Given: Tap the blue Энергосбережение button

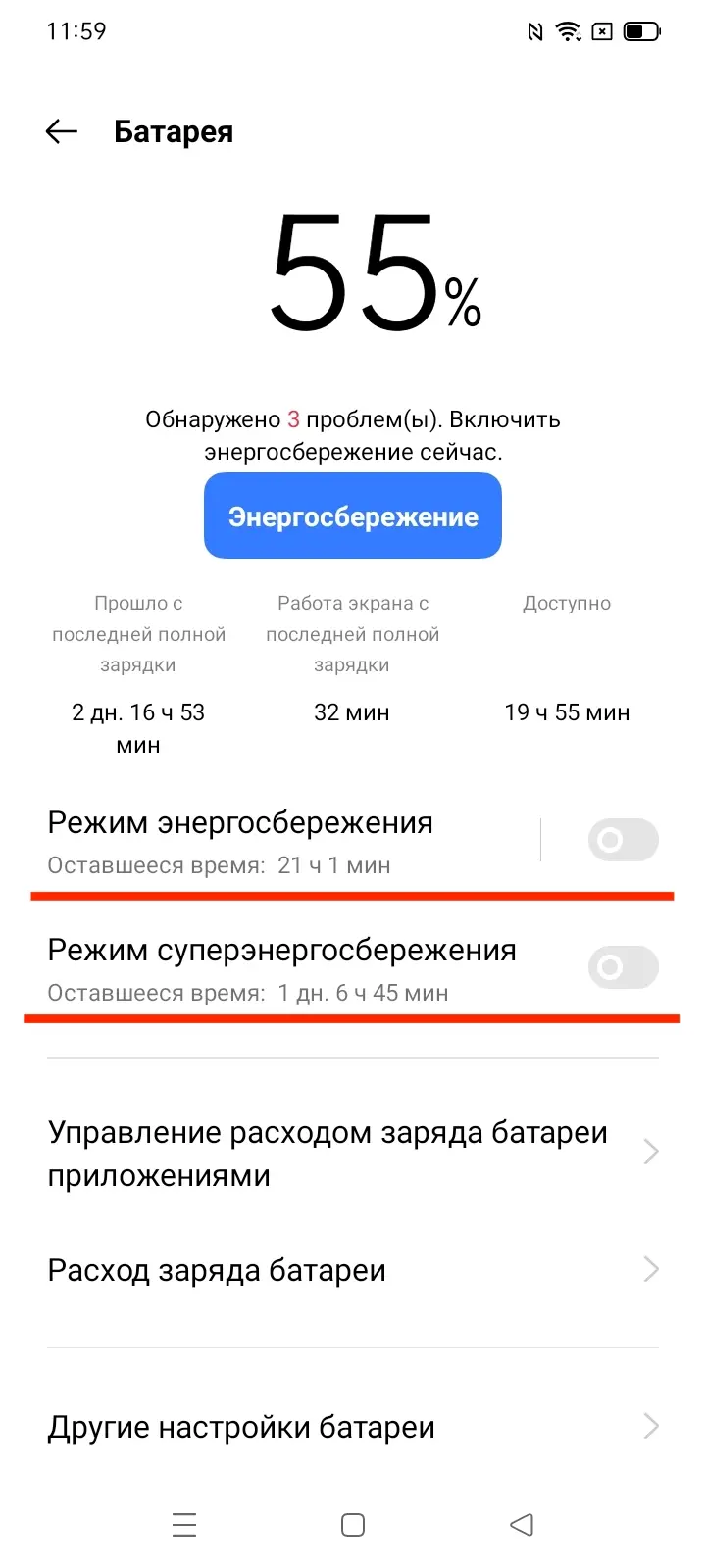Looking at the screenshot, I should (353, 515).
